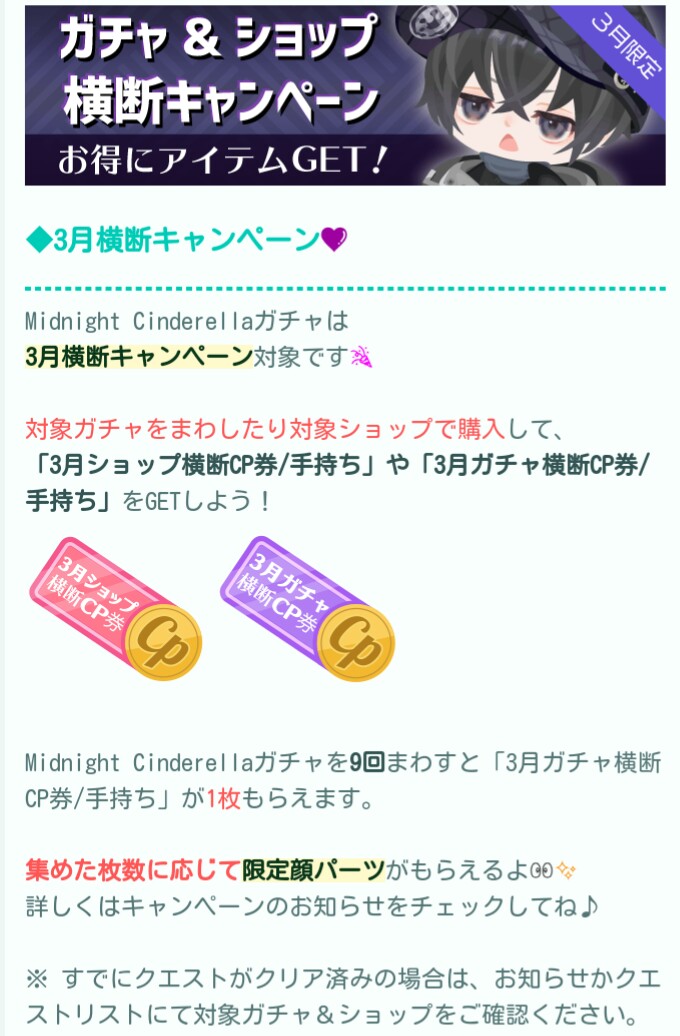Open the Gacha & Shop campaign banner

pos(344,95)
